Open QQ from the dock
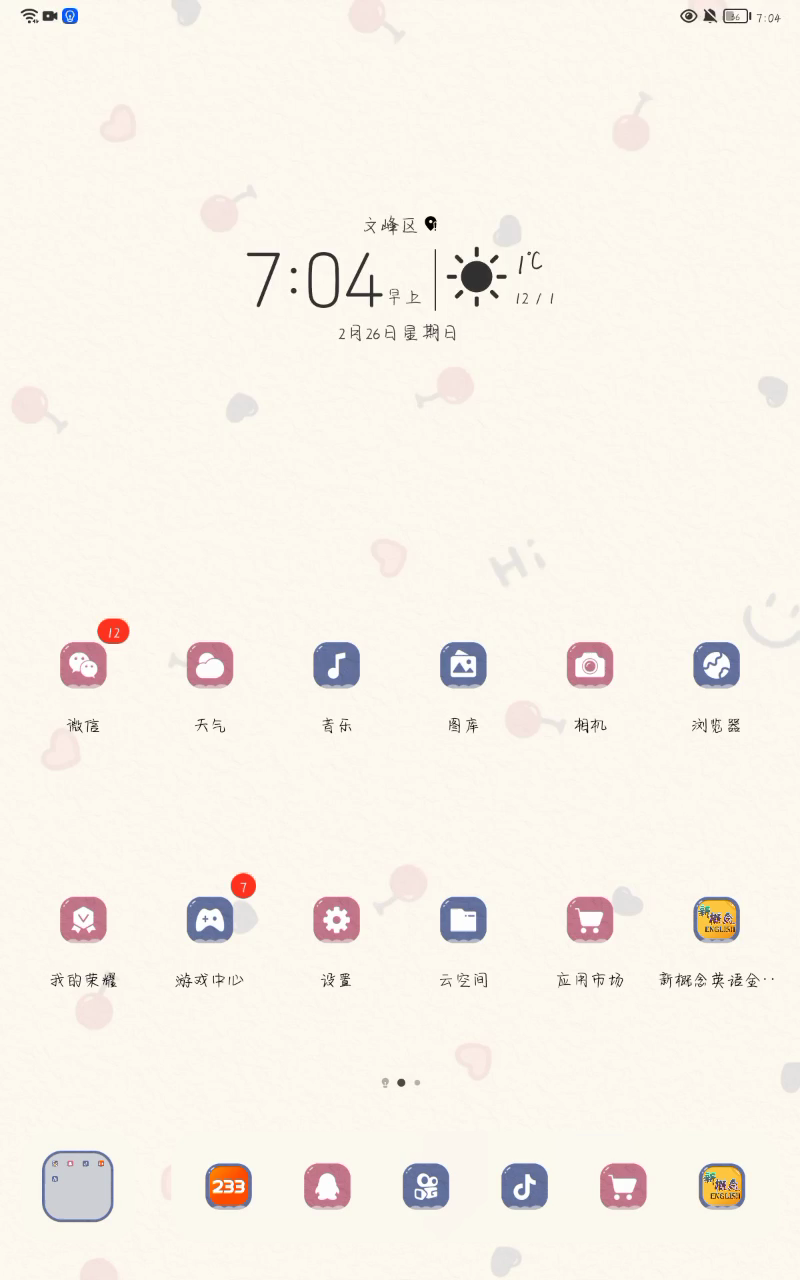800x1280 pixels. tap(327, 1187)
